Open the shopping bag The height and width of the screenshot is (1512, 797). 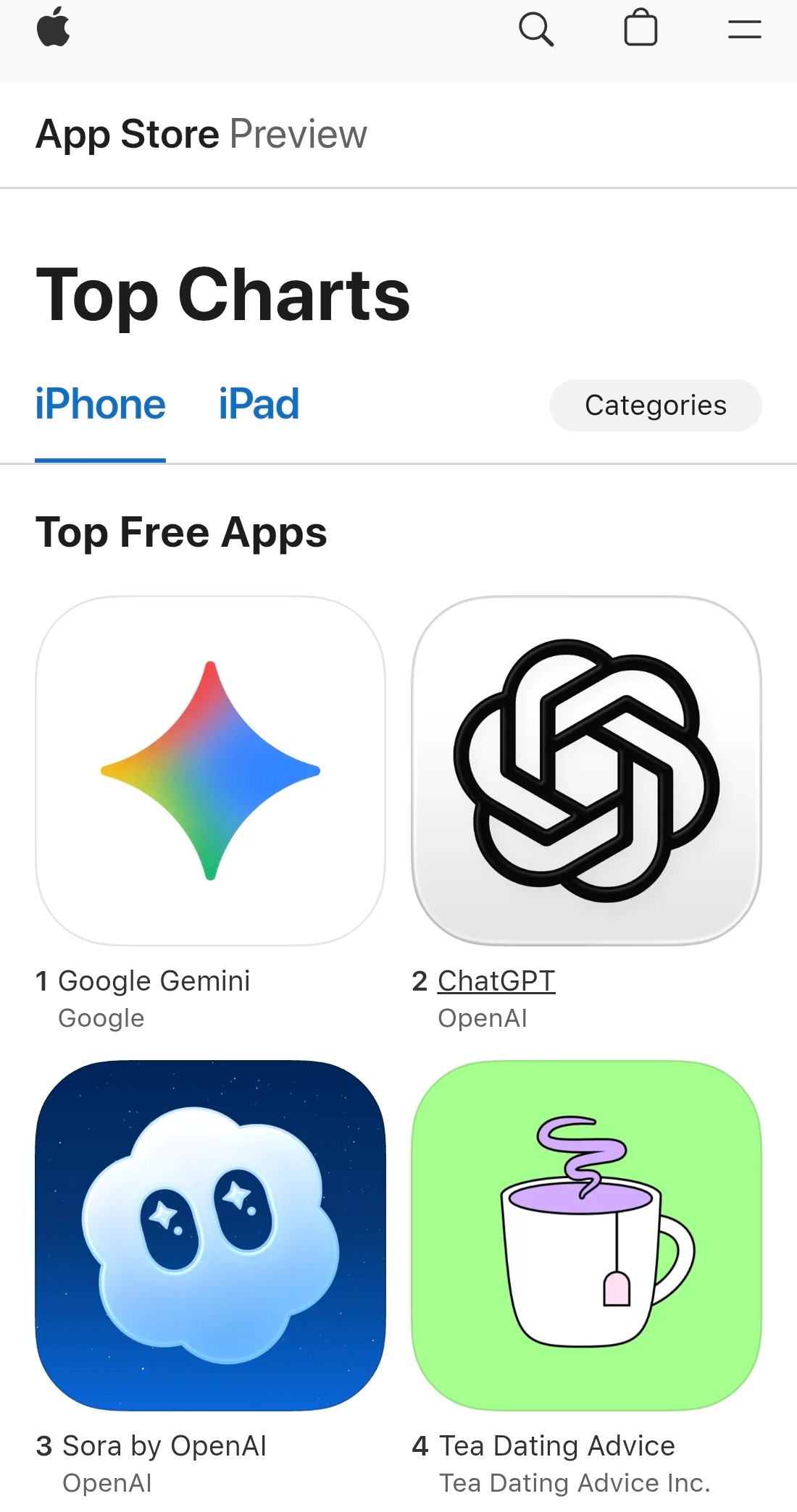click(640, 28)
